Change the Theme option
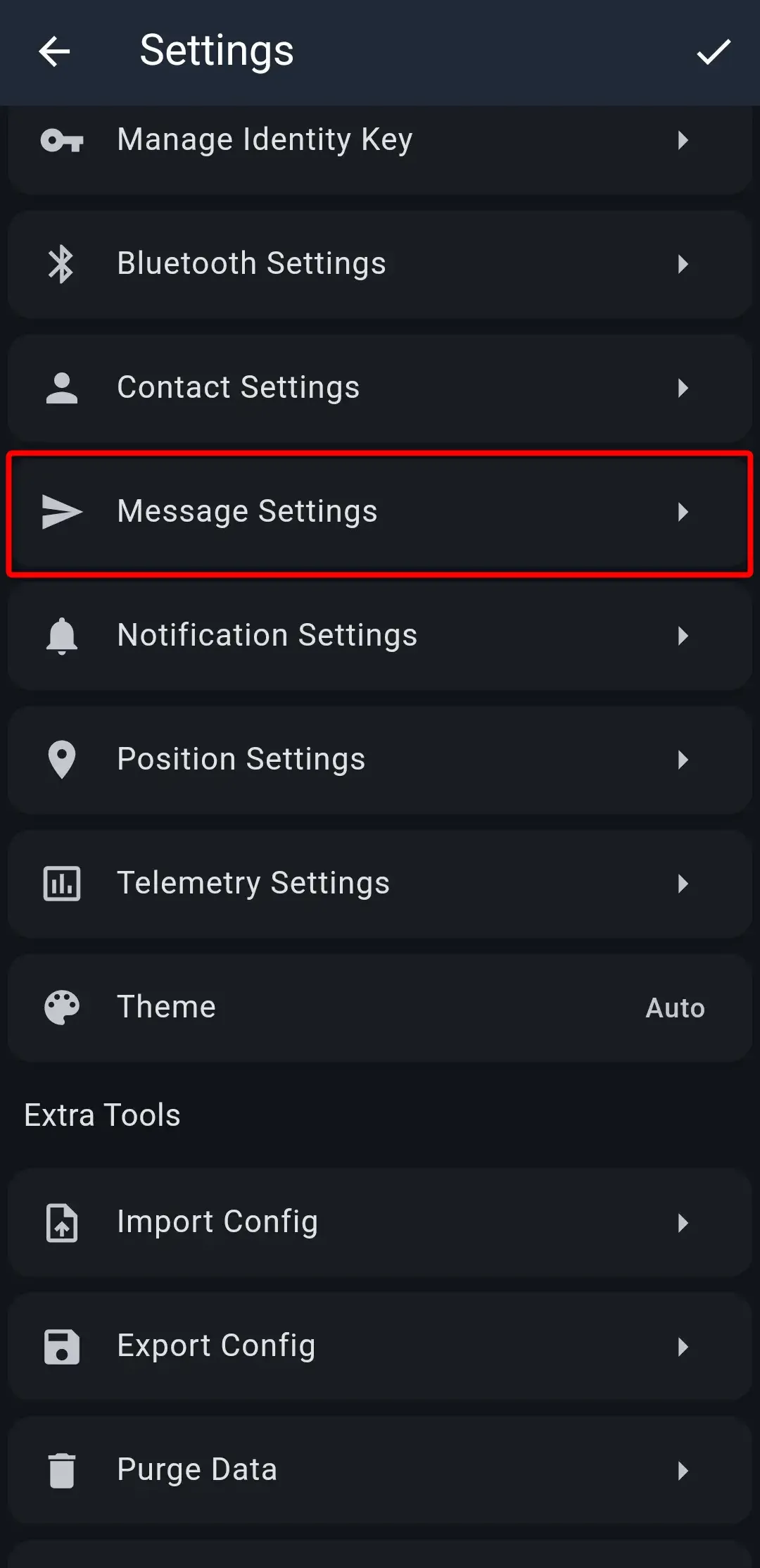760x1568 pixels. [380, 1008]
